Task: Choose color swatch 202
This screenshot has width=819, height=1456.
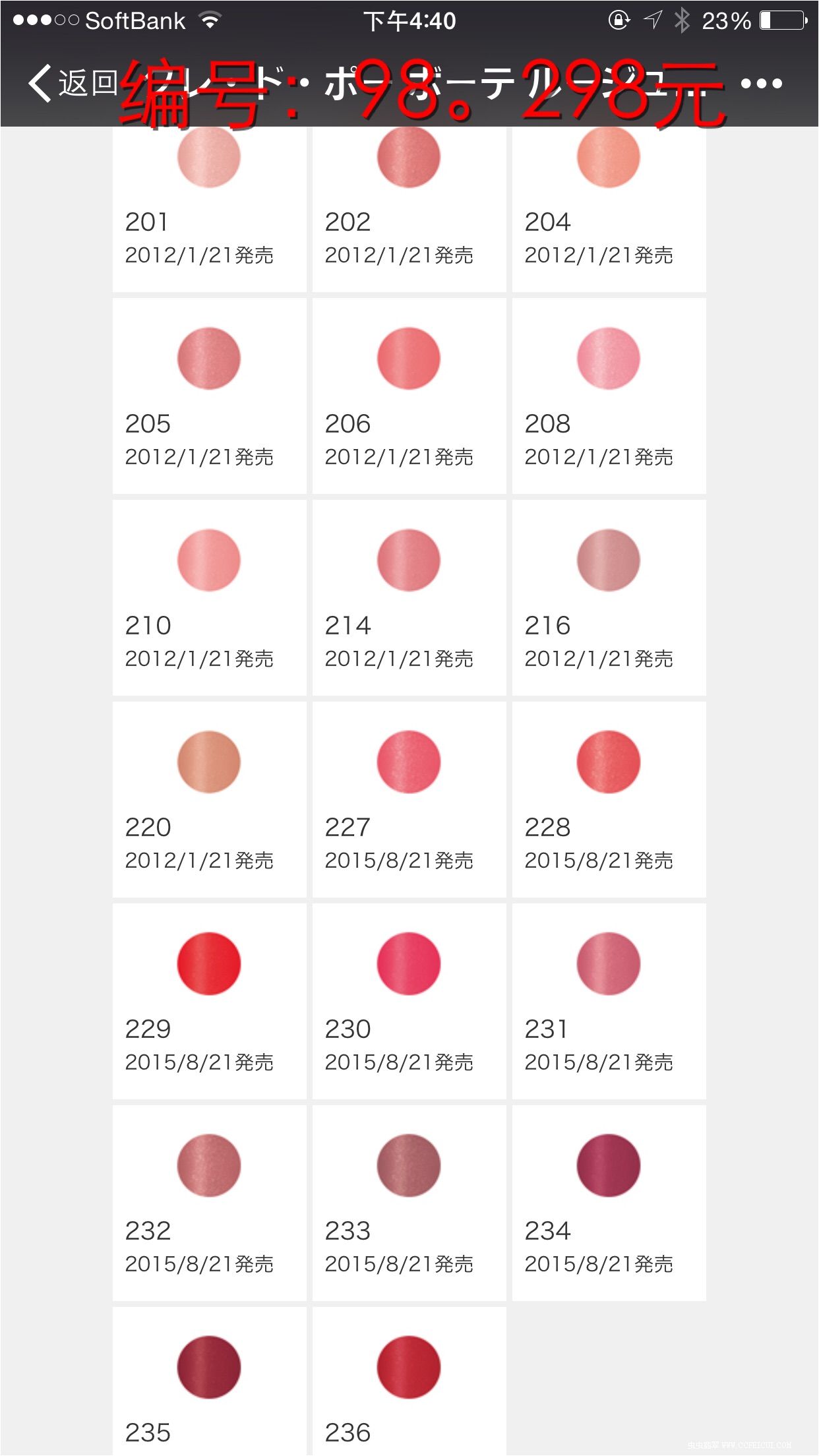Action: click(409, 209)
